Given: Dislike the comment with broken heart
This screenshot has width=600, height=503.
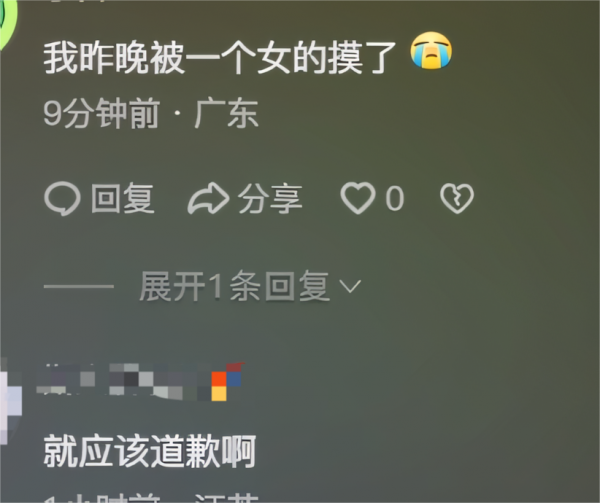Looking at the screenshot, I should (x=458, y=199).
